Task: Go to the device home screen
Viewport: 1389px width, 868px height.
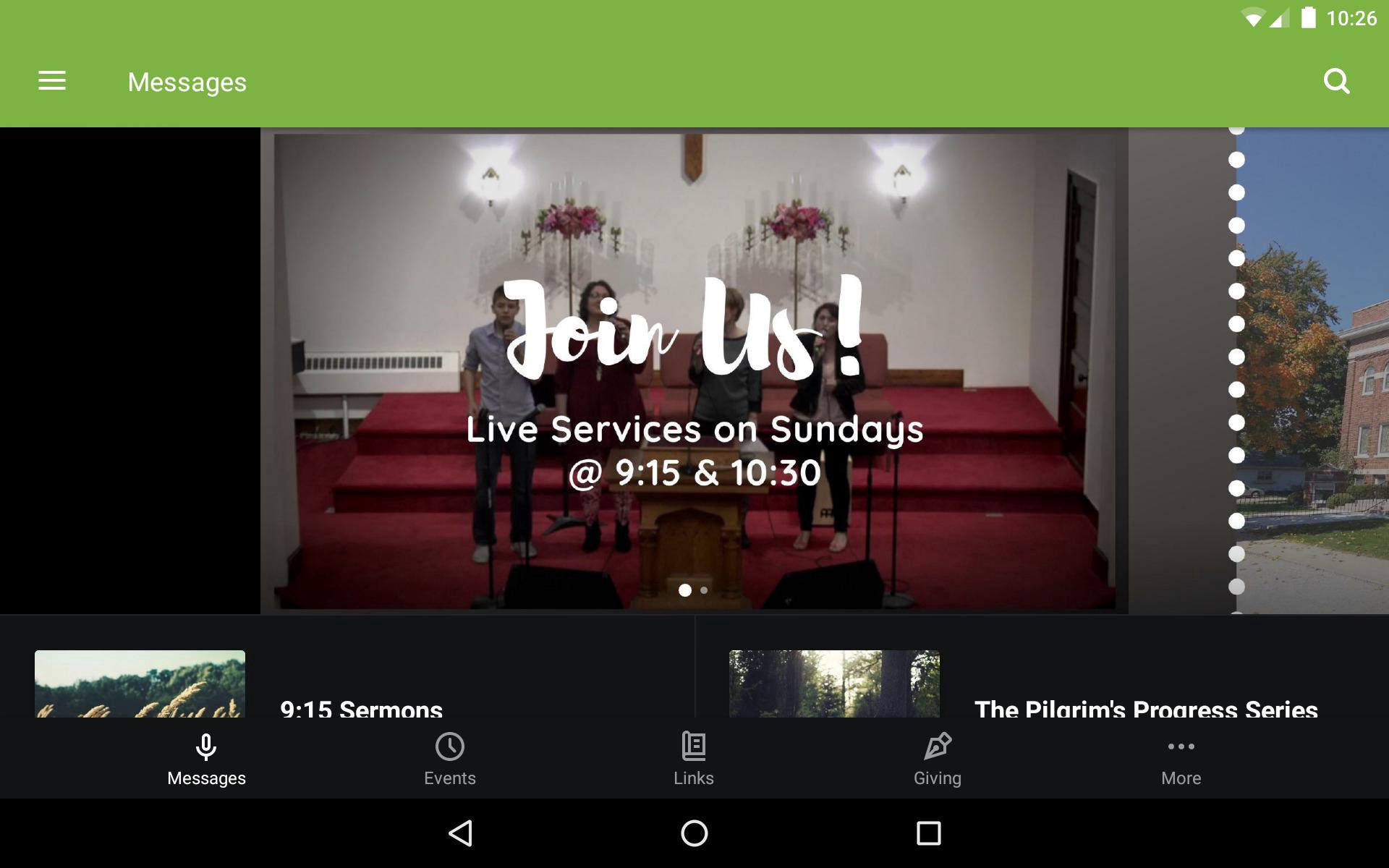Action: pyautogui.click(x=694, y=833)
